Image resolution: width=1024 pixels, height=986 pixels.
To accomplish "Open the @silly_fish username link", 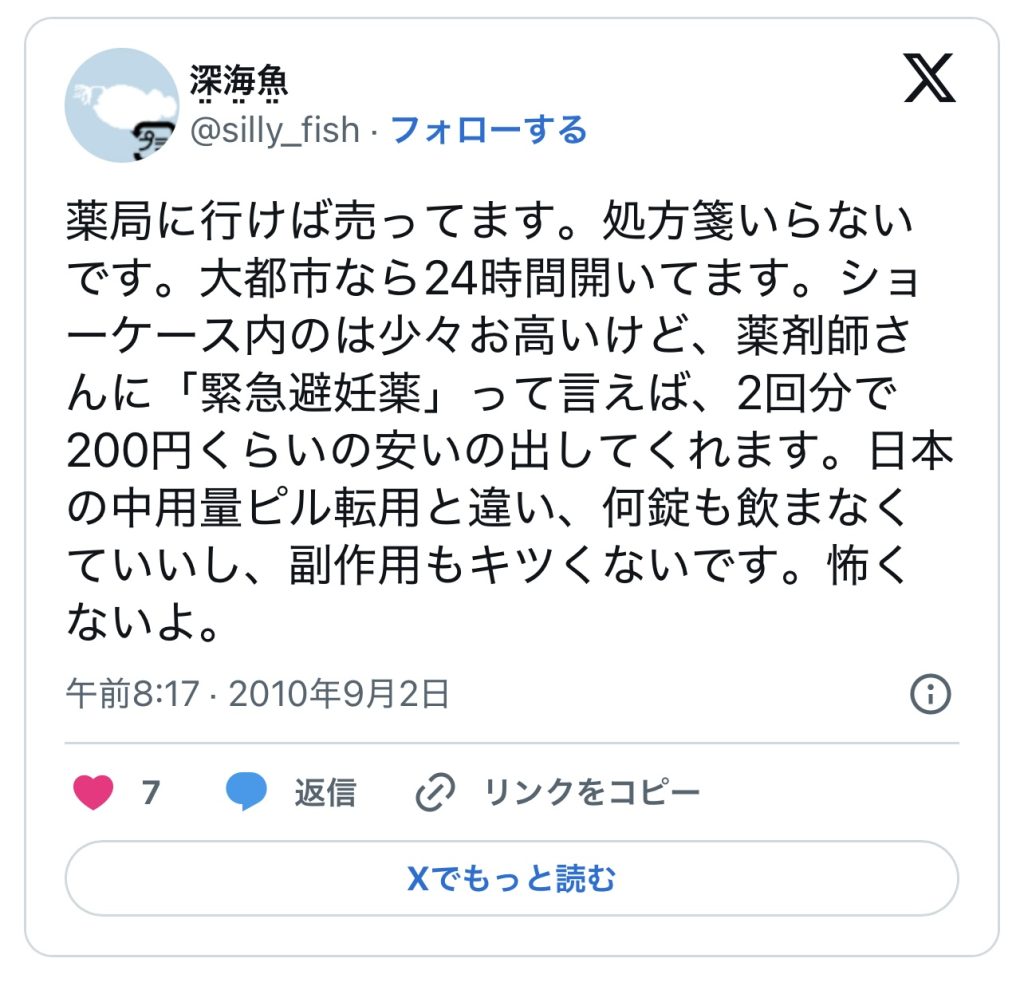I will (274, 130).
